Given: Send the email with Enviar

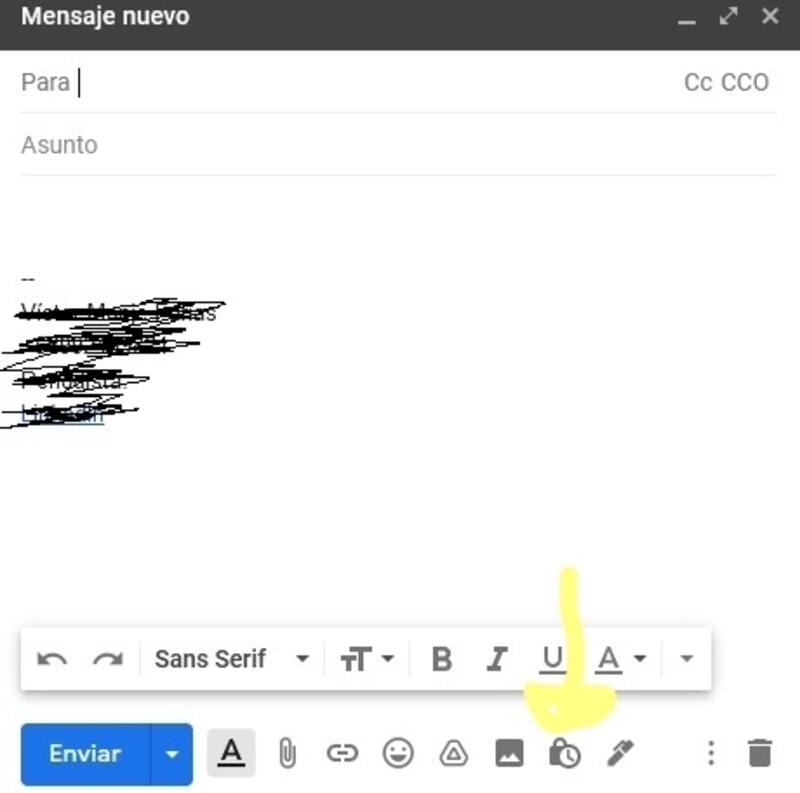Looking at the screenshot, I should 85,754.
